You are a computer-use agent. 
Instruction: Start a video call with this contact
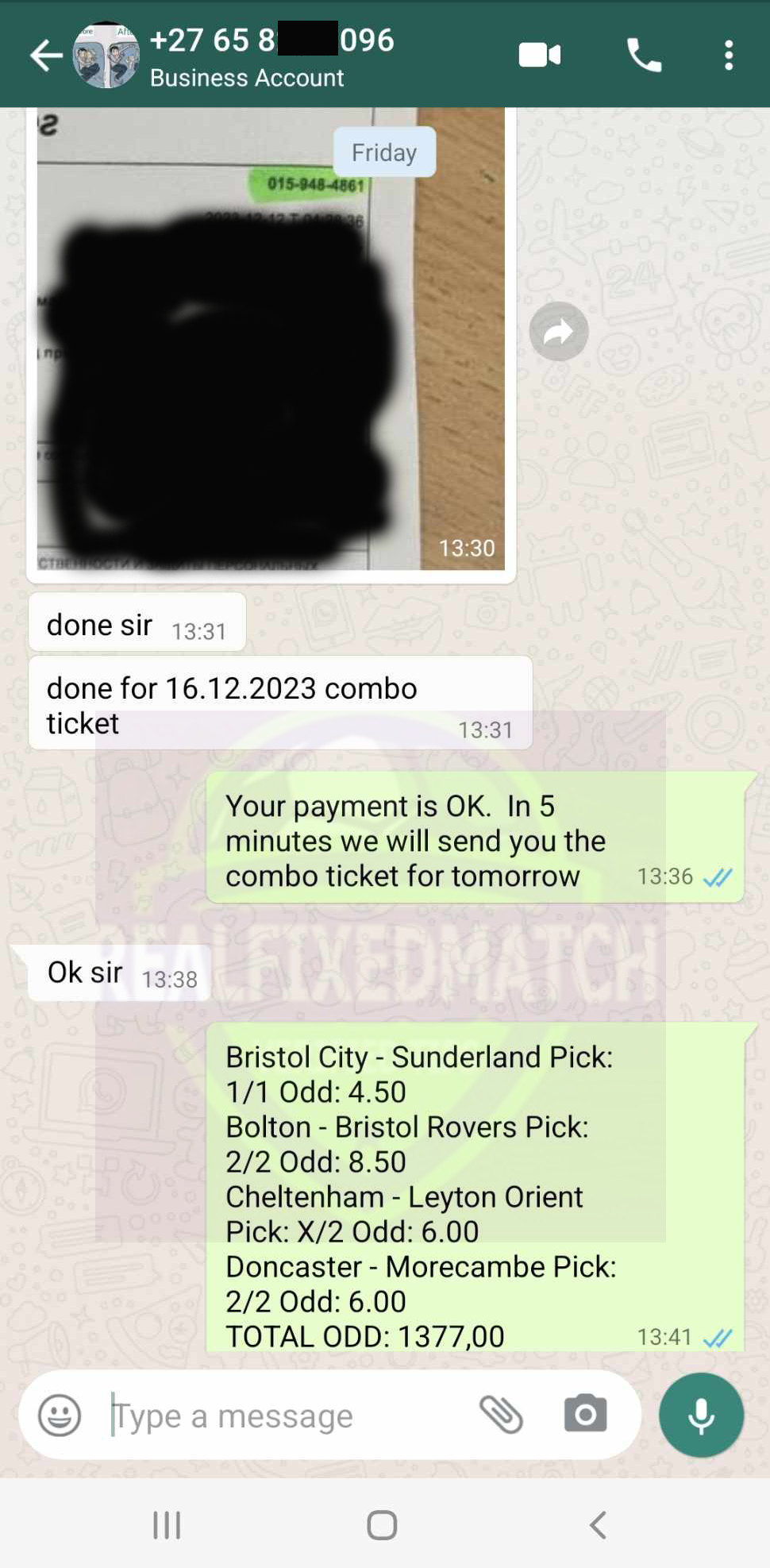click(540, 55)
